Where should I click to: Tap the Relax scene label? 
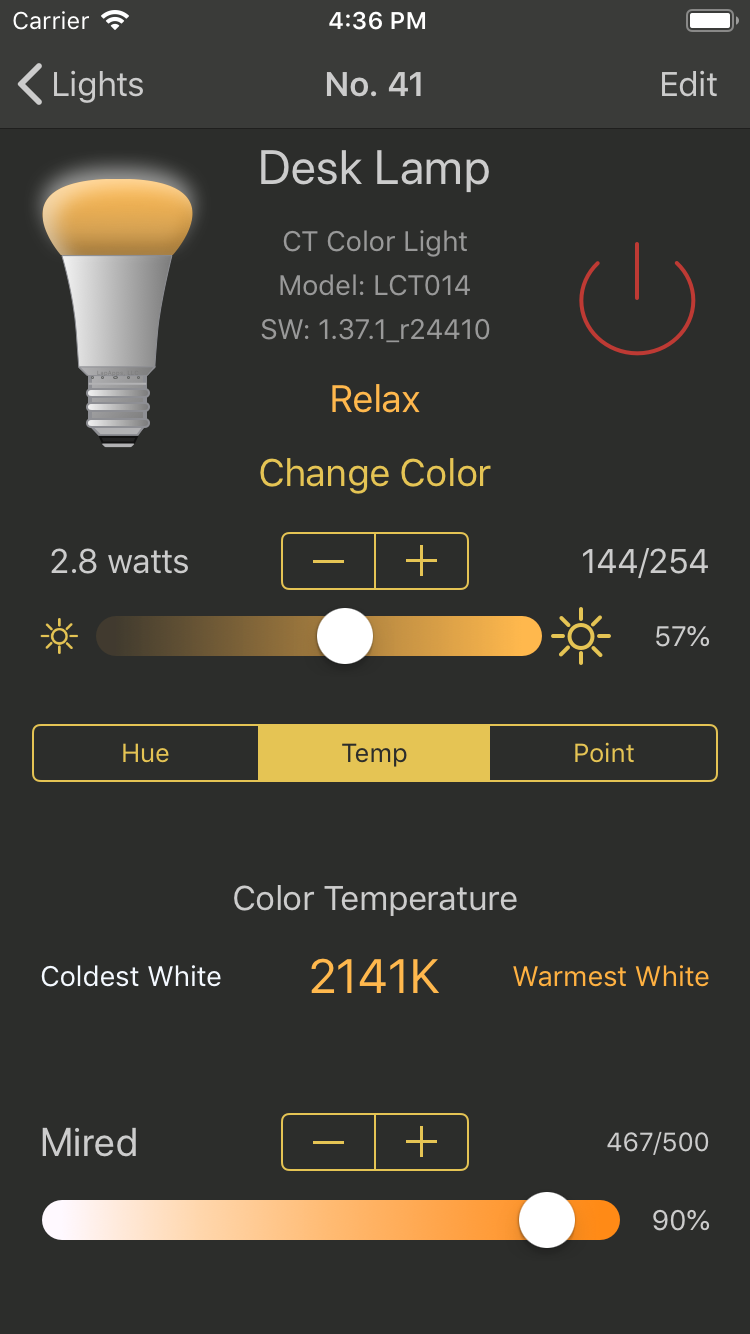point(375,399)
